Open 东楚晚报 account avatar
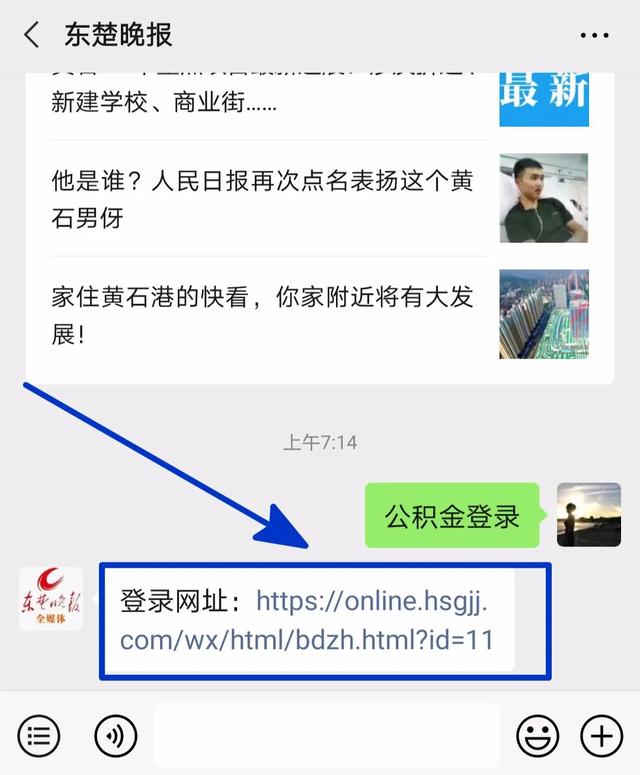The height and width of the screenshot is (775, 640). 51,599
